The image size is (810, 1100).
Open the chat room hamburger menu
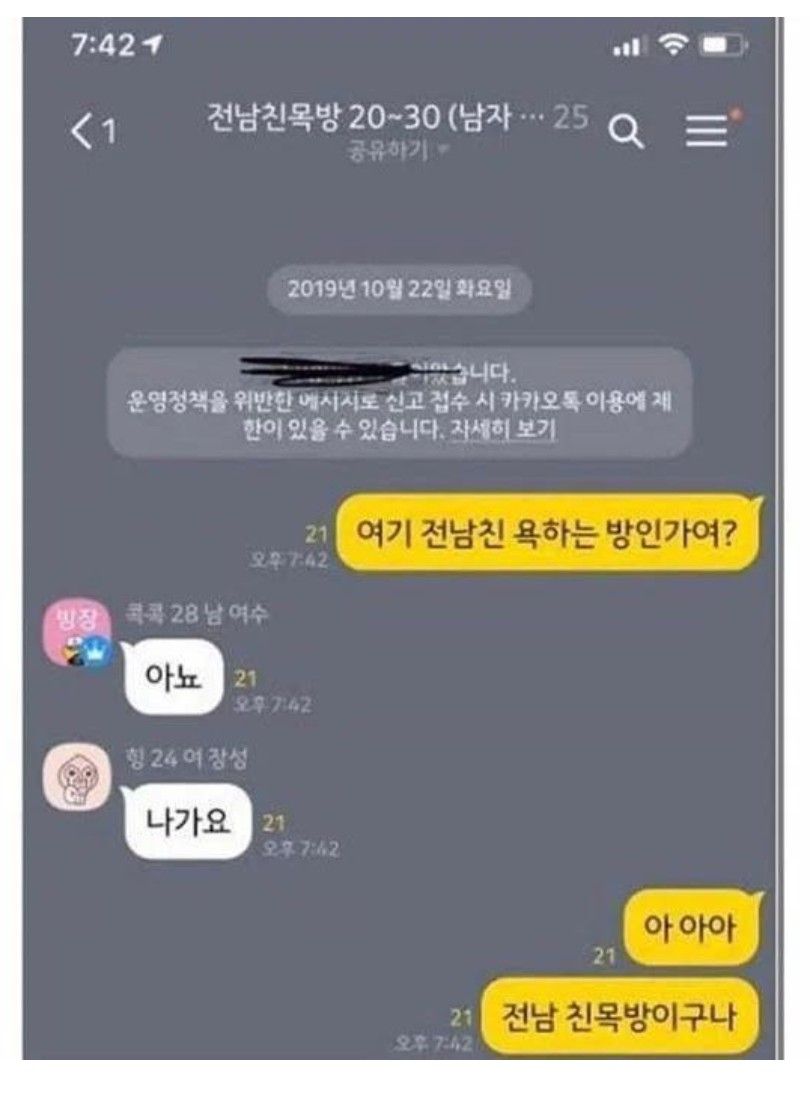[x=707, y=131]
